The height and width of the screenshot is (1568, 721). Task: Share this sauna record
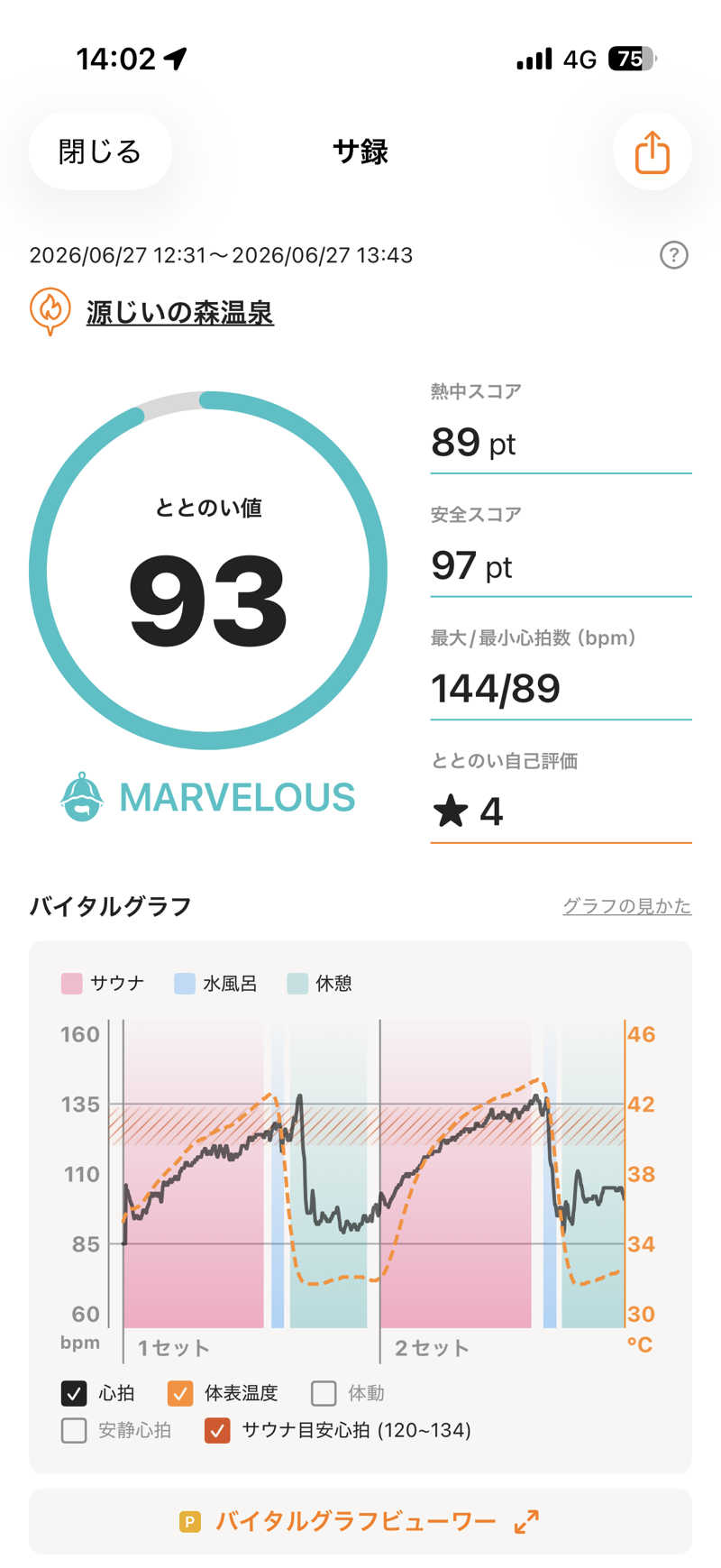(652, 151)
